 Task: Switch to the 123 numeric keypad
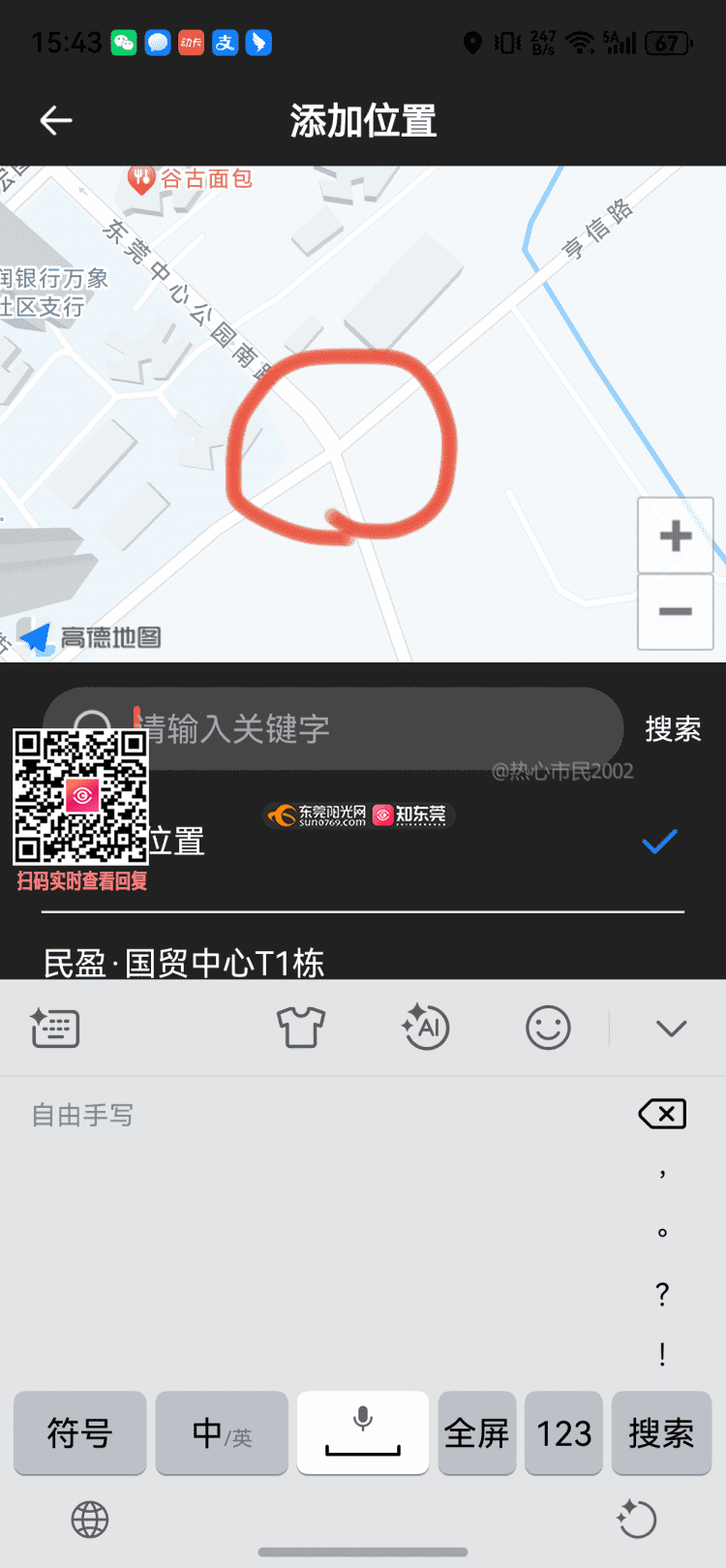563,1432
